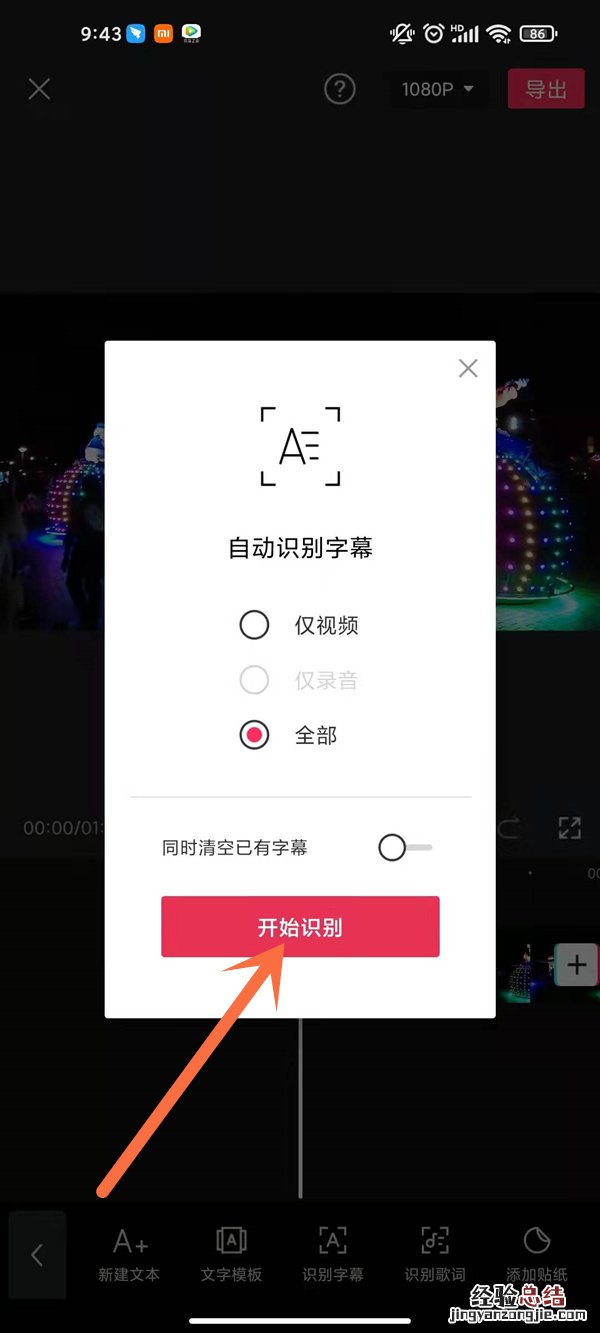
Task: Enter fullscreen preview
Action: pos(569,828)
